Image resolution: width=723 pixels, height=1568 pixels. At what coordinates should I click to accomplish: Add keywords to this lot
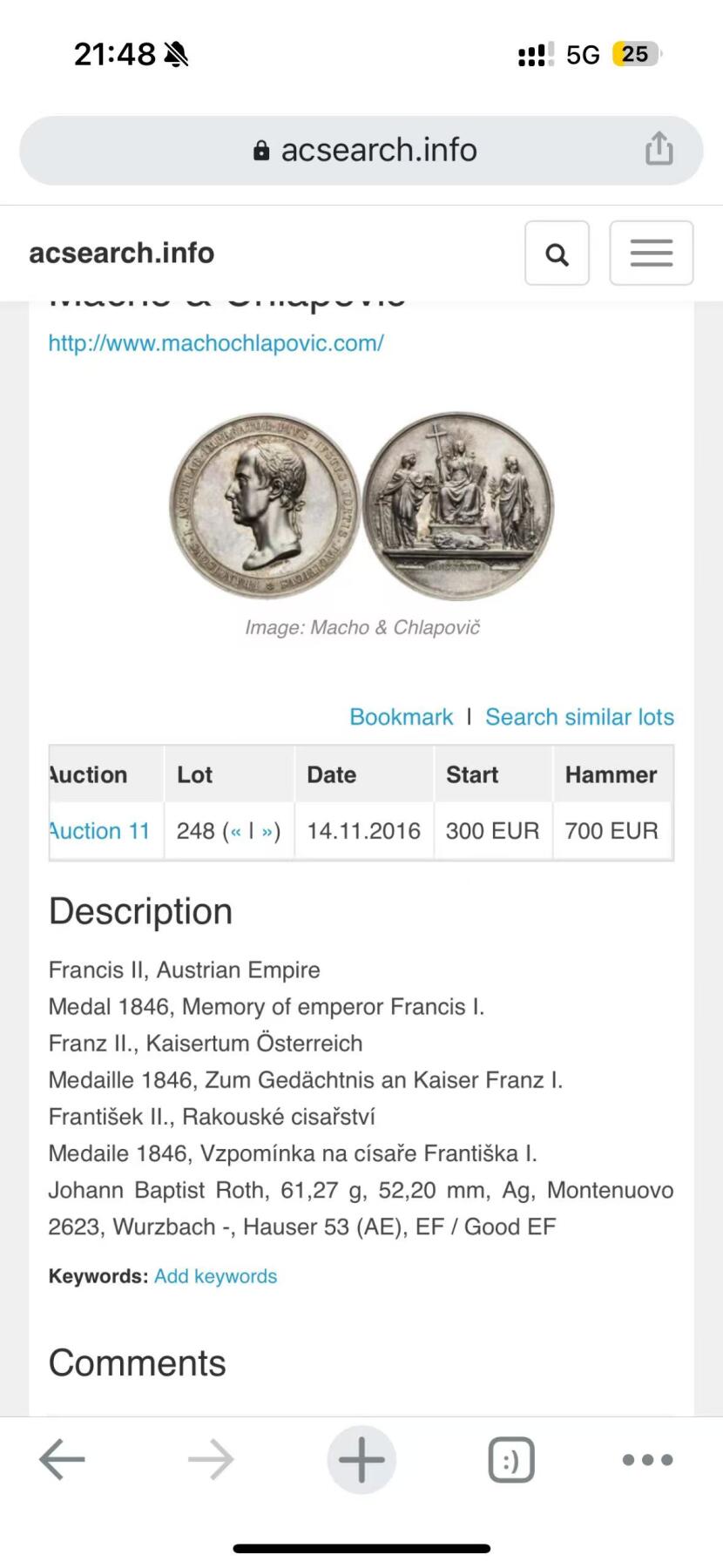coord(215,1276)
